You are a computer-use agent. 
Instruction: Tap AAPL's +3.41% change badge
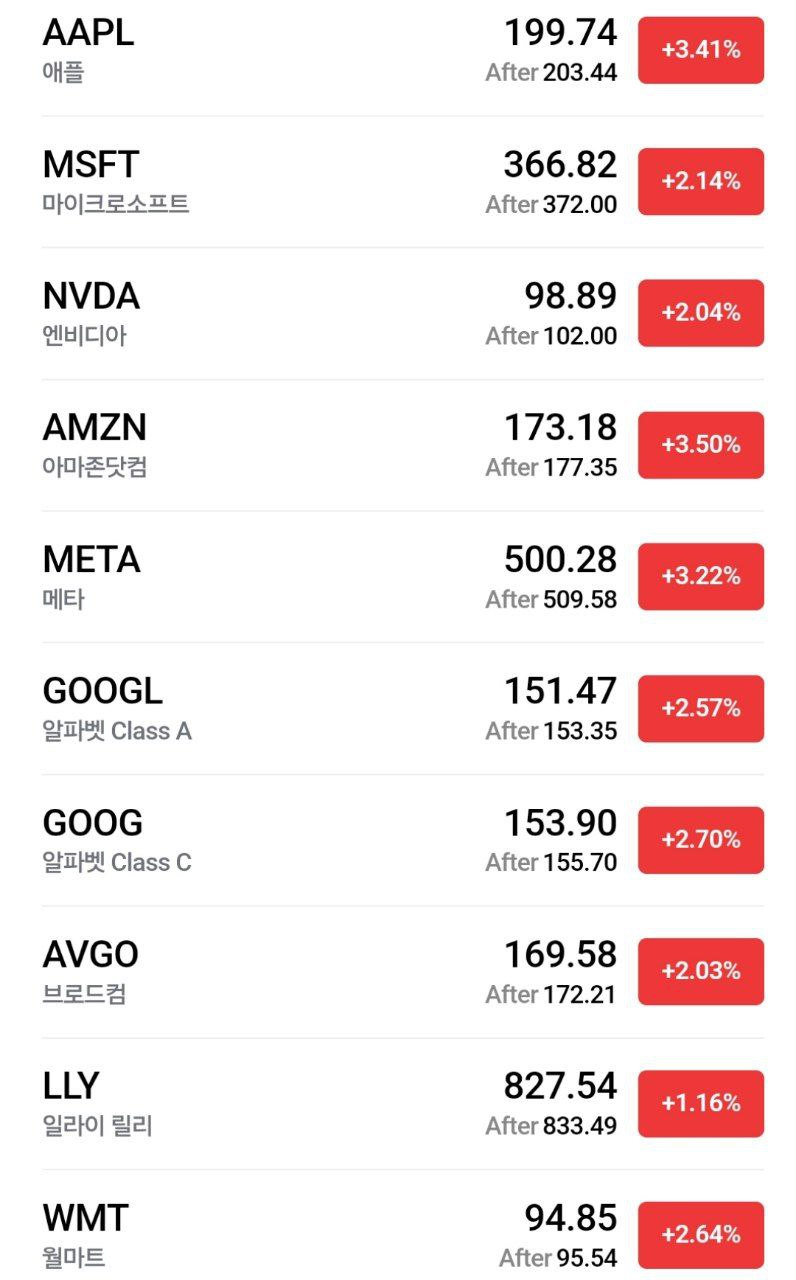pos(700,49)
